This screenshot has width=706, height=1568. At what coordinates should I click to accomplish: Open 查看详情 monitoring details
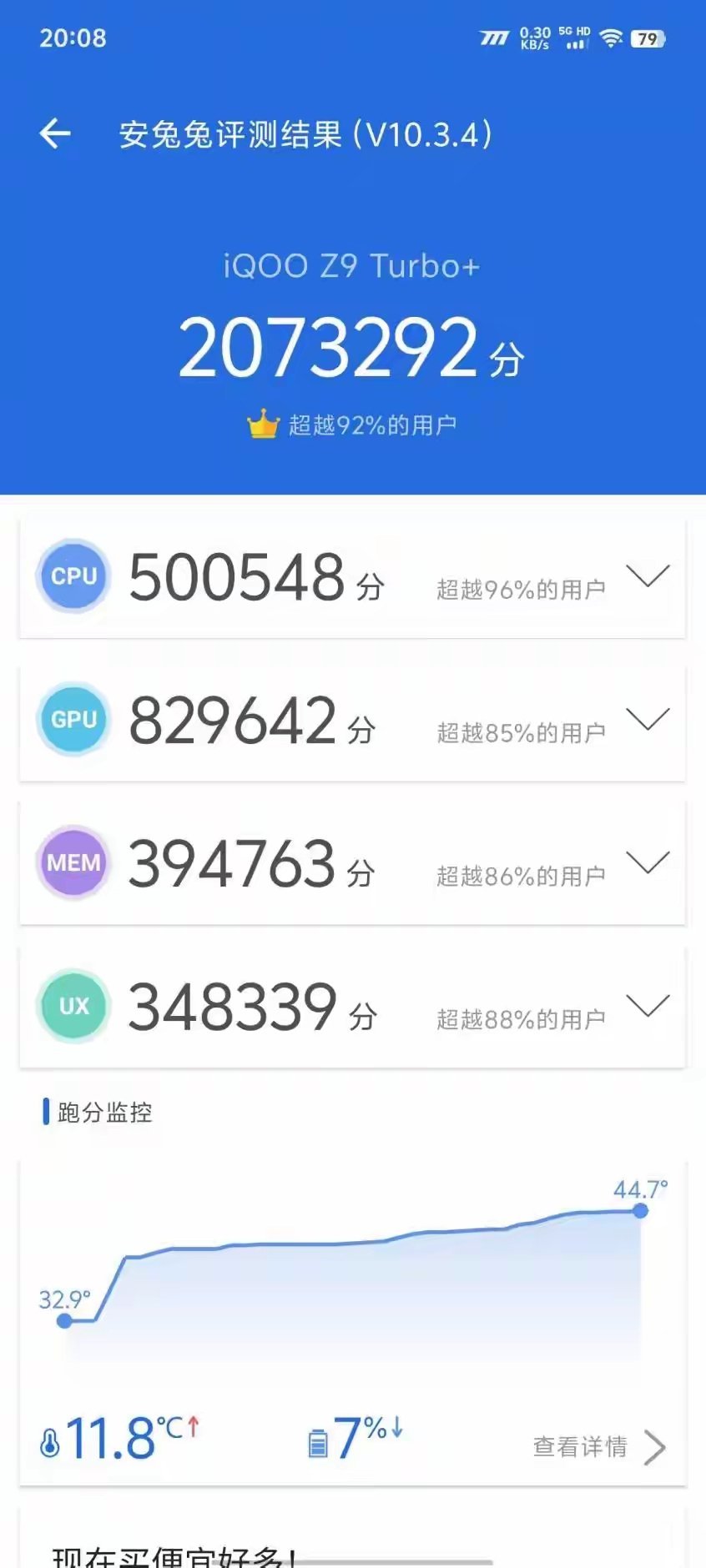pos(598,1446)
